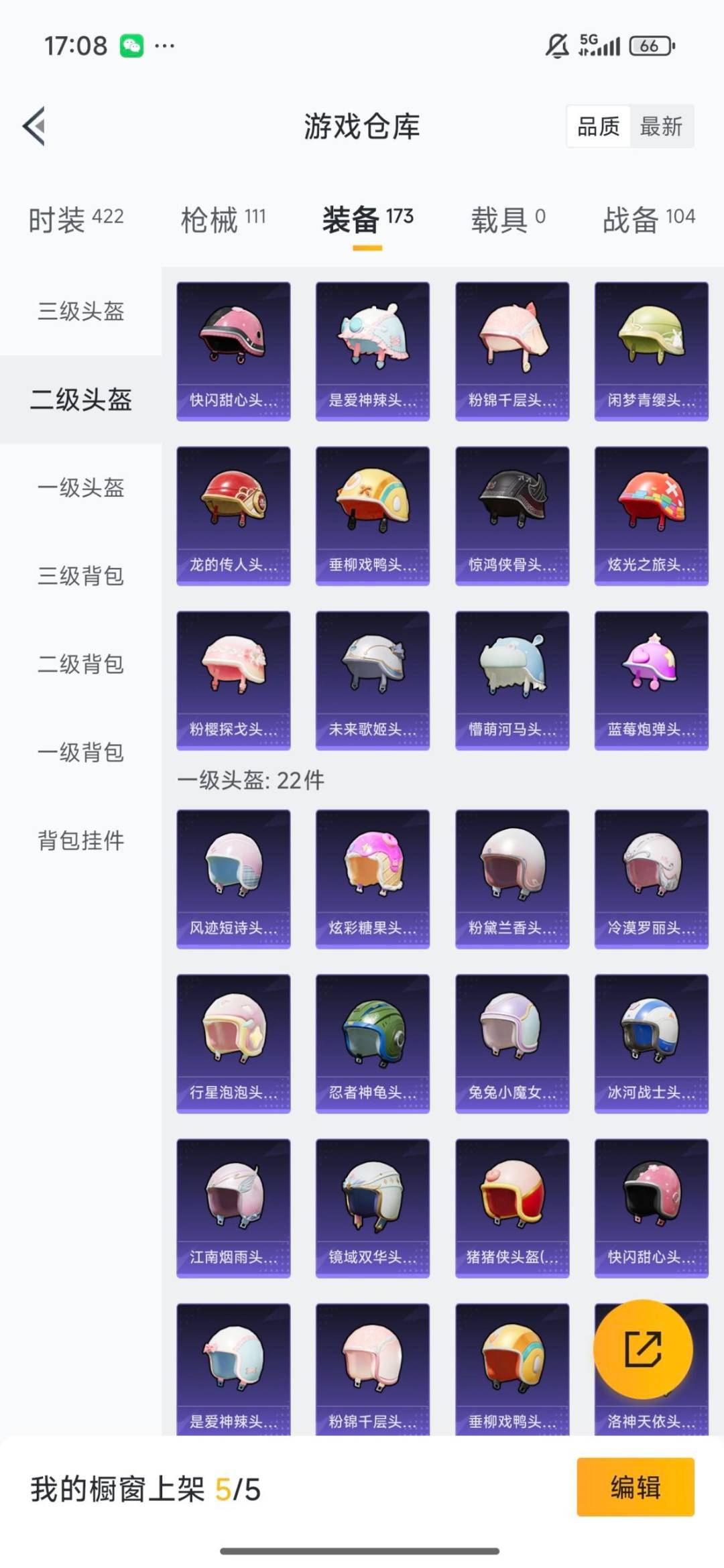This screenshot has height=1568, width=724.
Task: Open the 背包挂件 section
Action: pos(80,841)
